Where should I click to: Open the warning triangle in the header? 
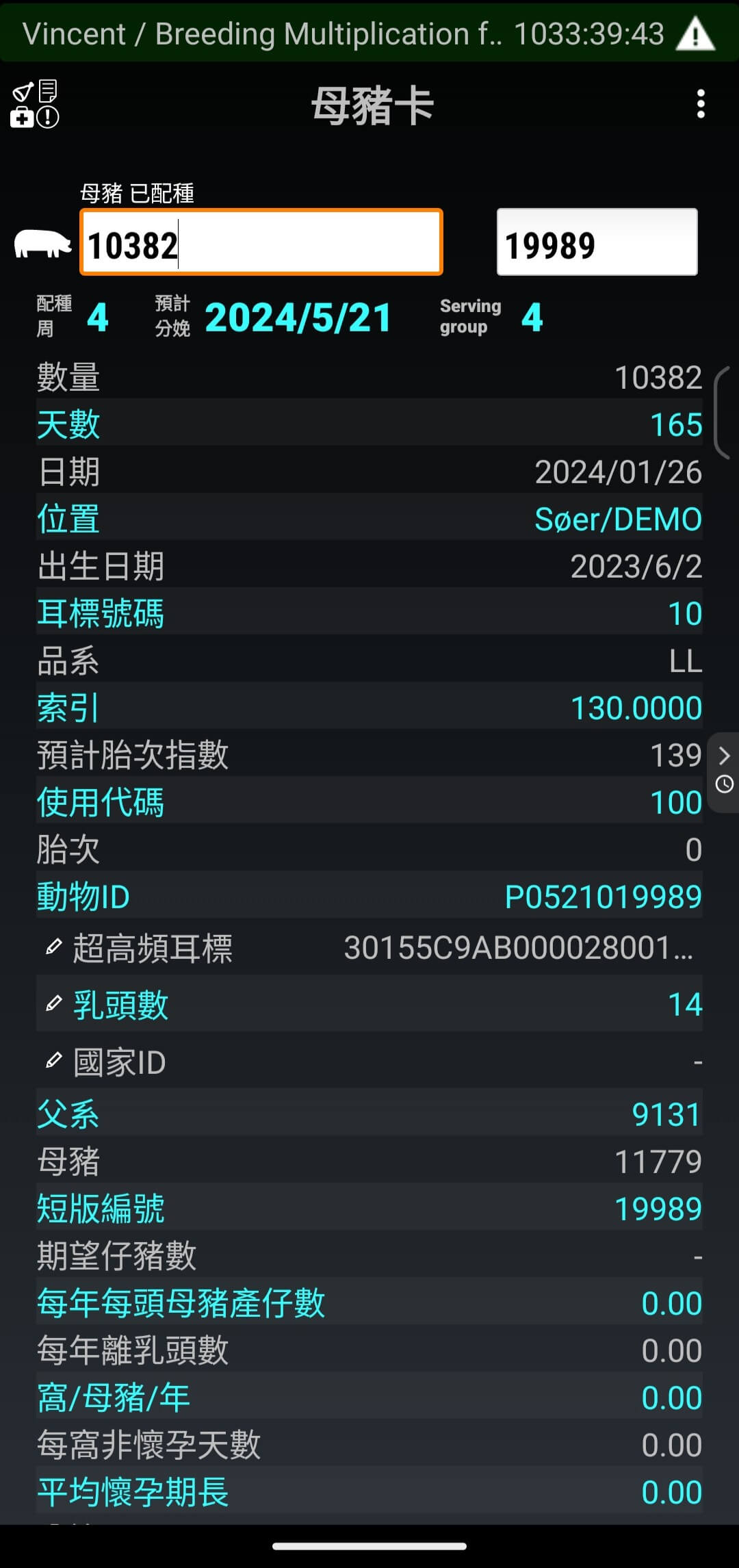pyautogui.click(x=695, y=34)
